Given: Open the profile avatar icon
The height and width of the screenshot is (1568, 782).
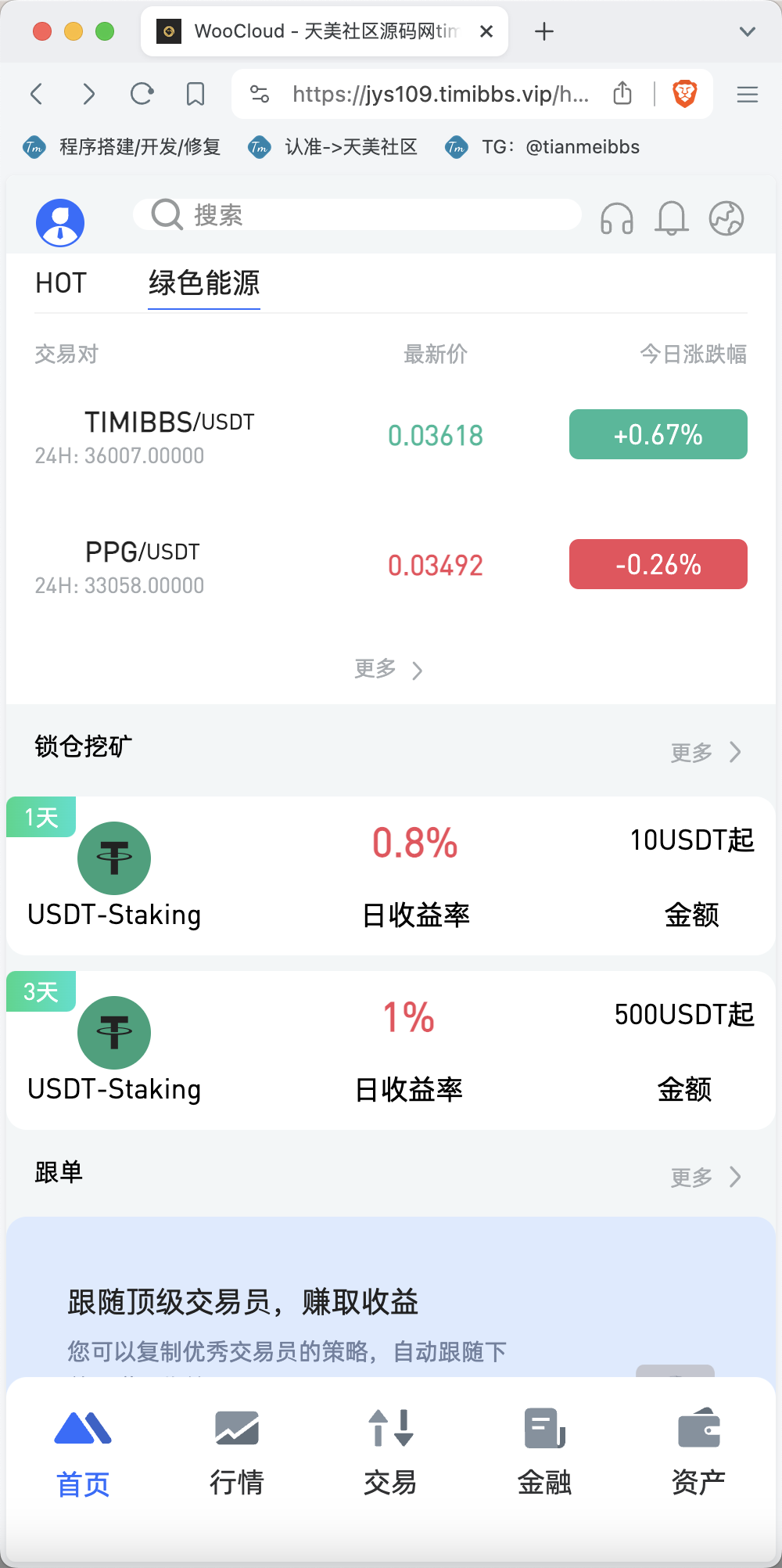Looking at the screenshot, I should pos(60,222).
